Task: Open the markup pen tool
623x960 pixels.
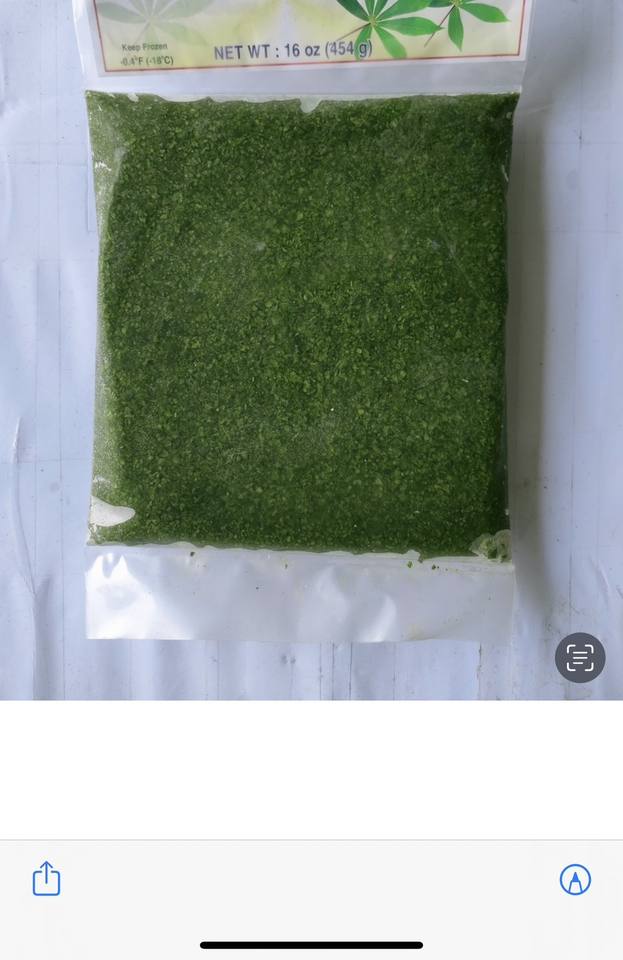Action: [575, 880]
